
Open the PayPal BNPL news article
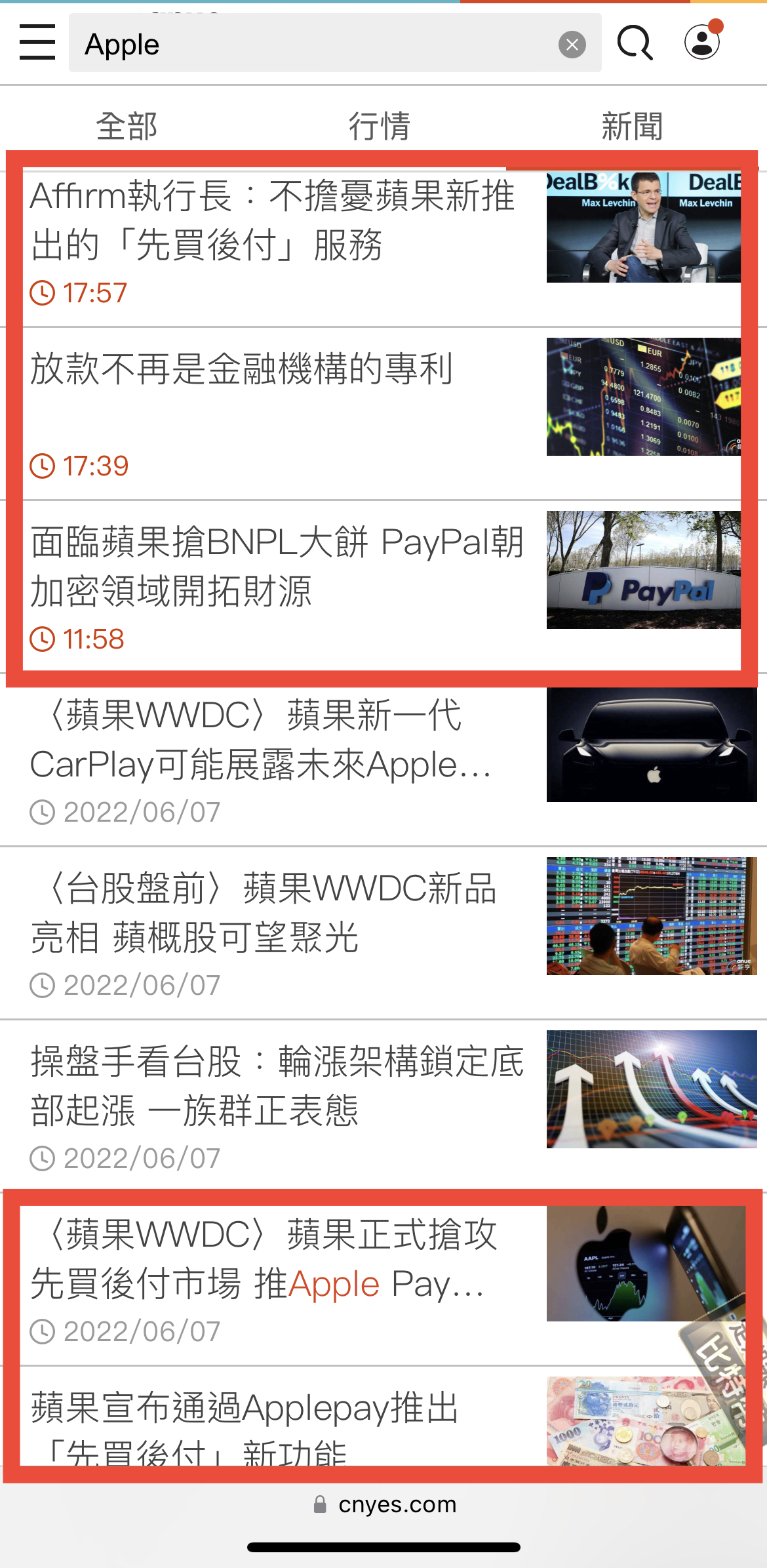pos(275,567)
